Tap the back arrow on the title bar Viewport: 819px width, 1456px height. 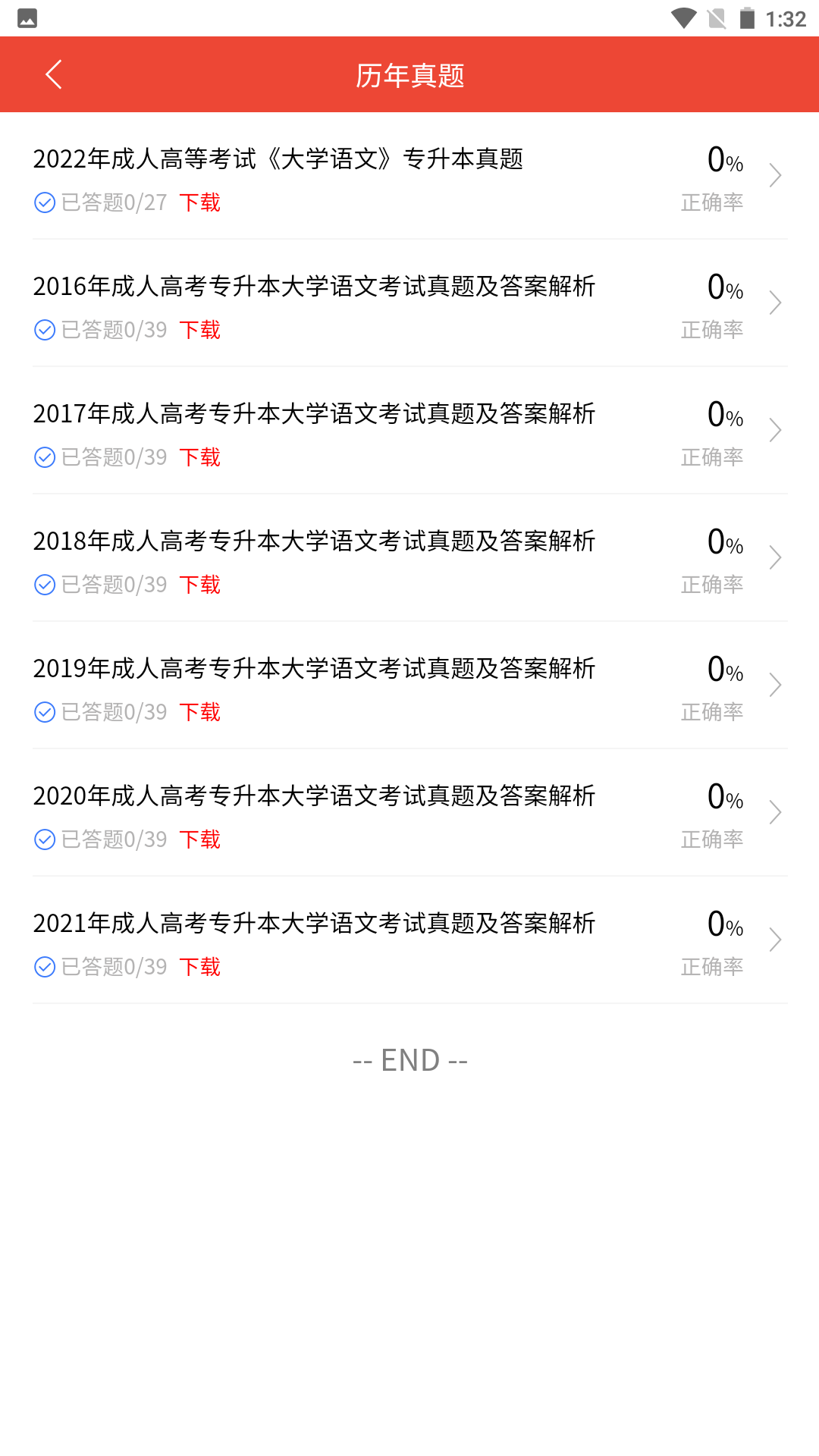click(53, 74)
